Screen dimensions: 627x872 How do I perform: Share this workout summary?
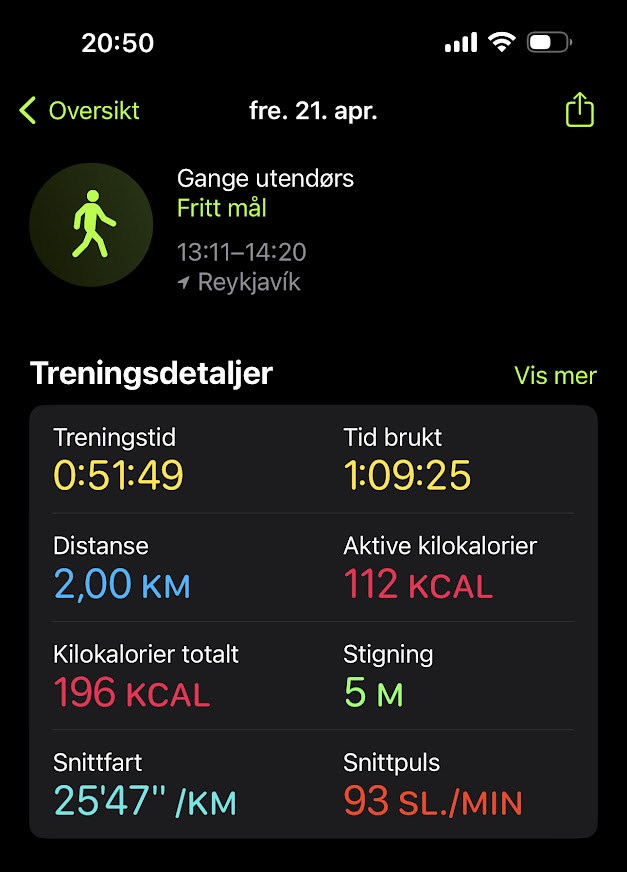(580, 110)
